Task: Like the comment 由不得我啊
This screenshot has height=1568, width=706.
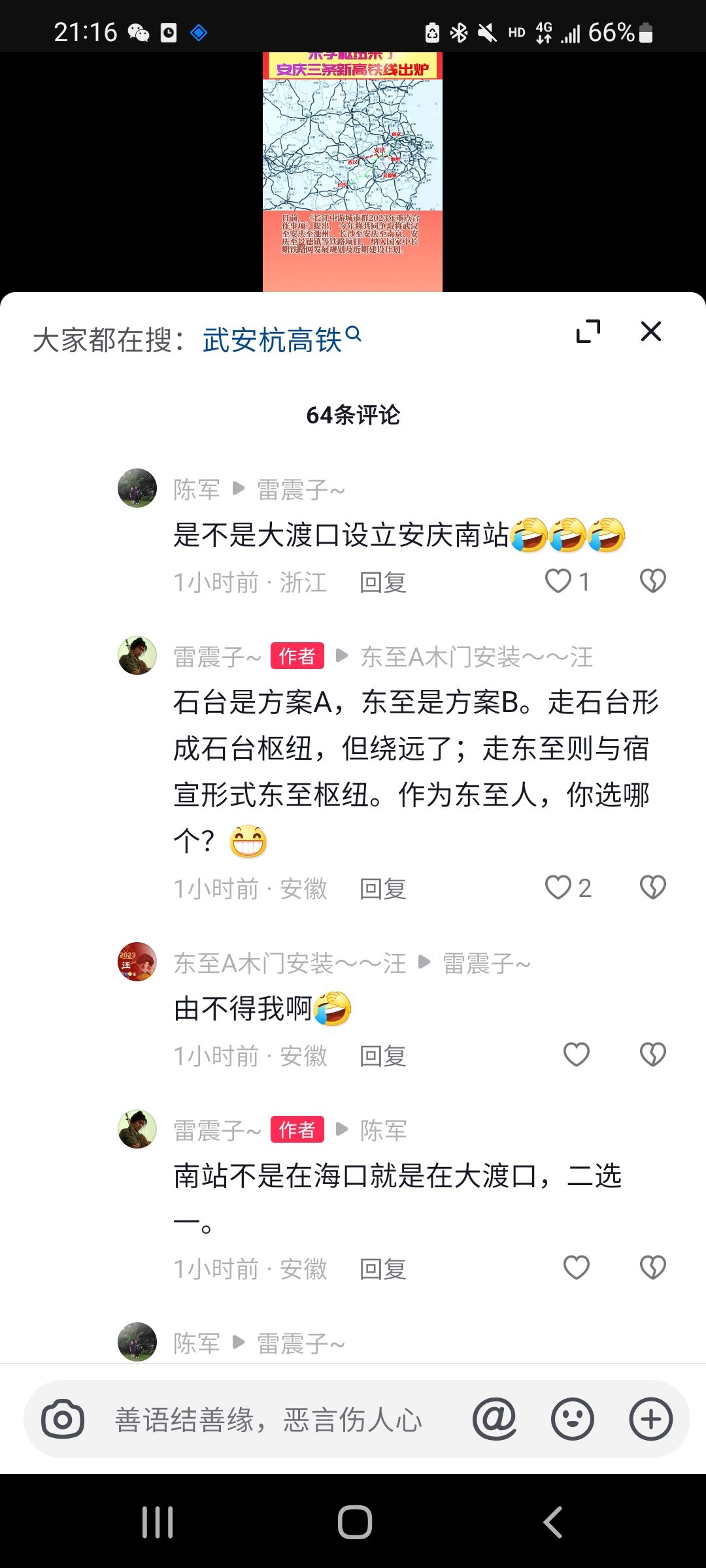Action: coord(576,1054)
